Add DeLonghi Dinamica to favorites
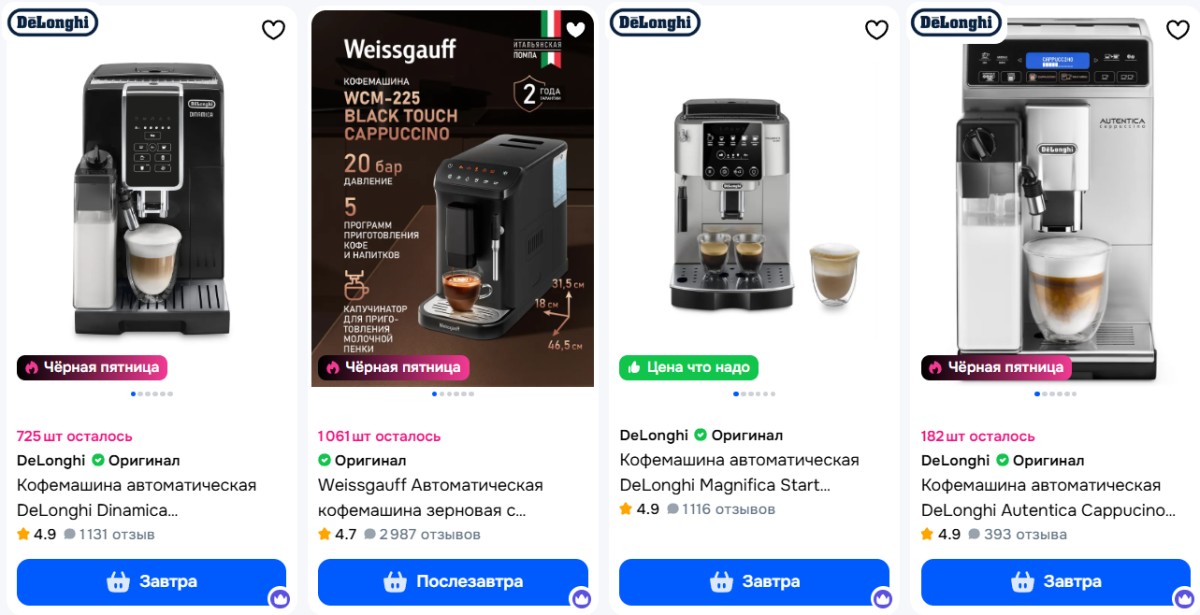This screenshot has width=1200, height=615. tap(274, 30)
